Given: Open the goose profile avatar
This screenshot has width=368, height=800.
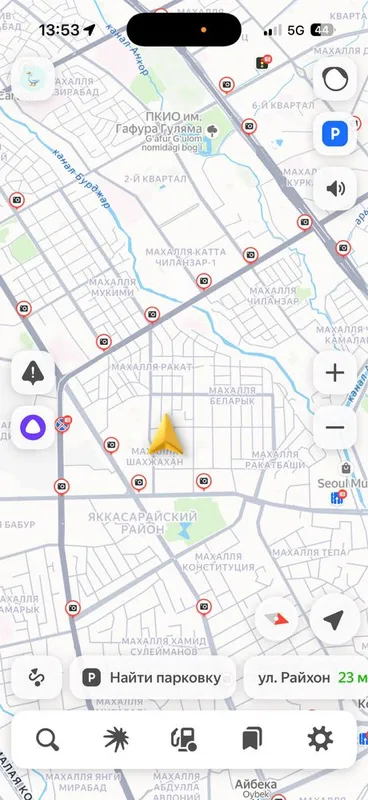Looking at the screenshot, I should pos(33,79).
